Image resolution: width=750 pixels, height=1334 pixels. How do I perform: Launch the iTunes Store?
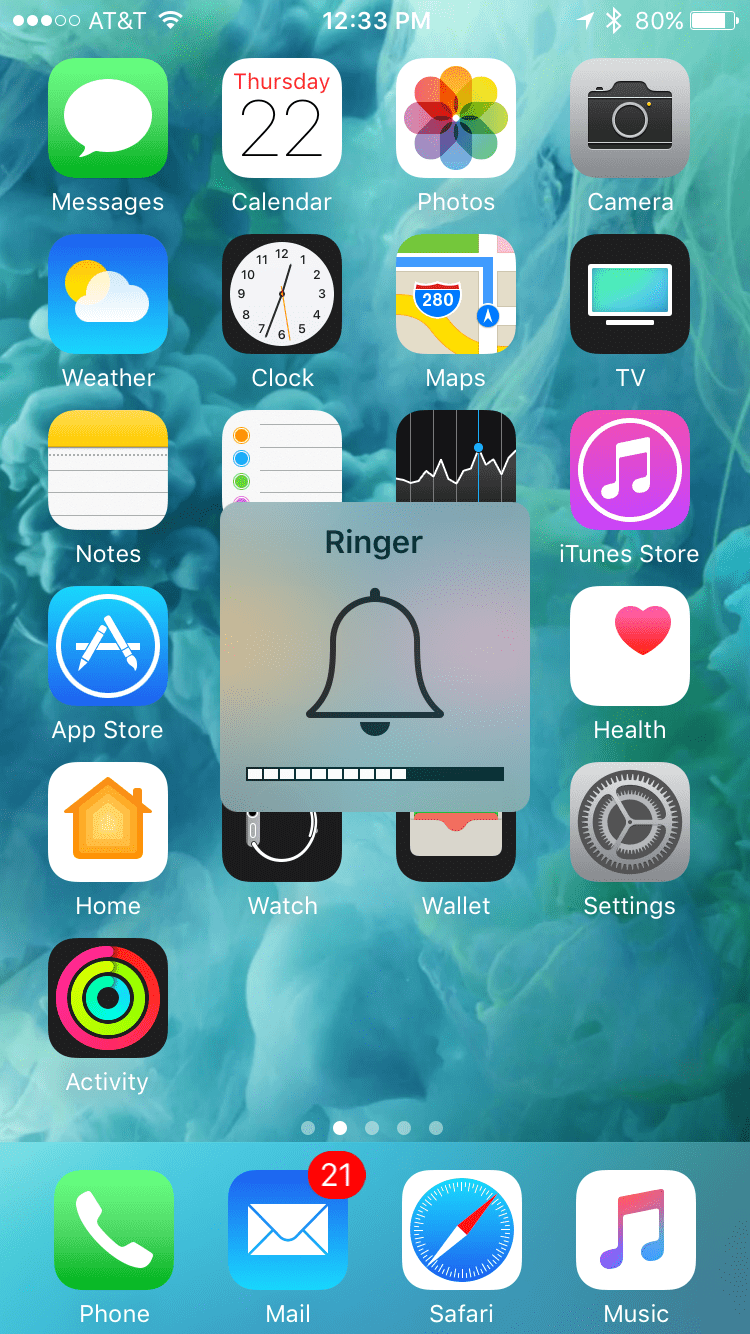click(x=629, y=470)
